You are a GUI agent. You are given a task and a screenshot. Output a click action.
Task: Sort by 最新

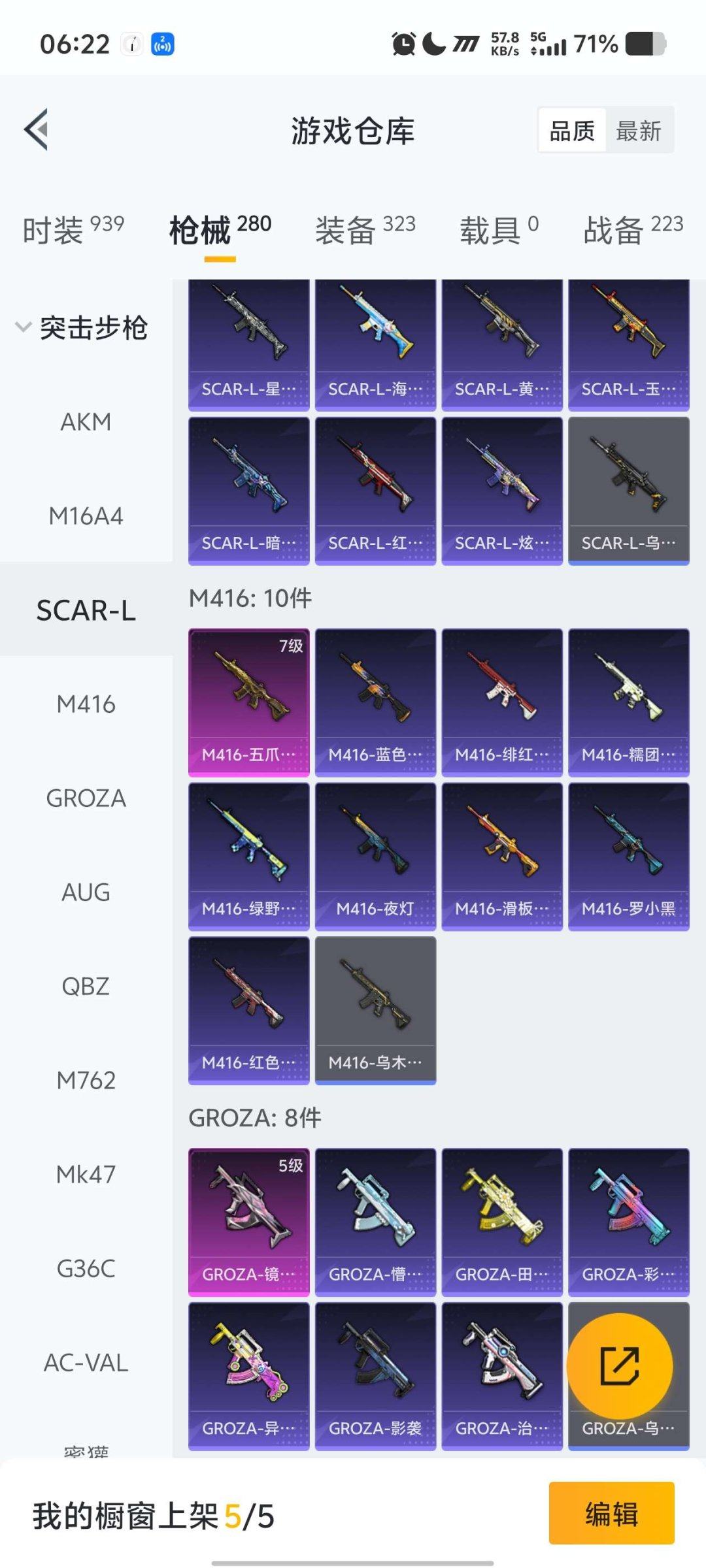click(639, 131)
